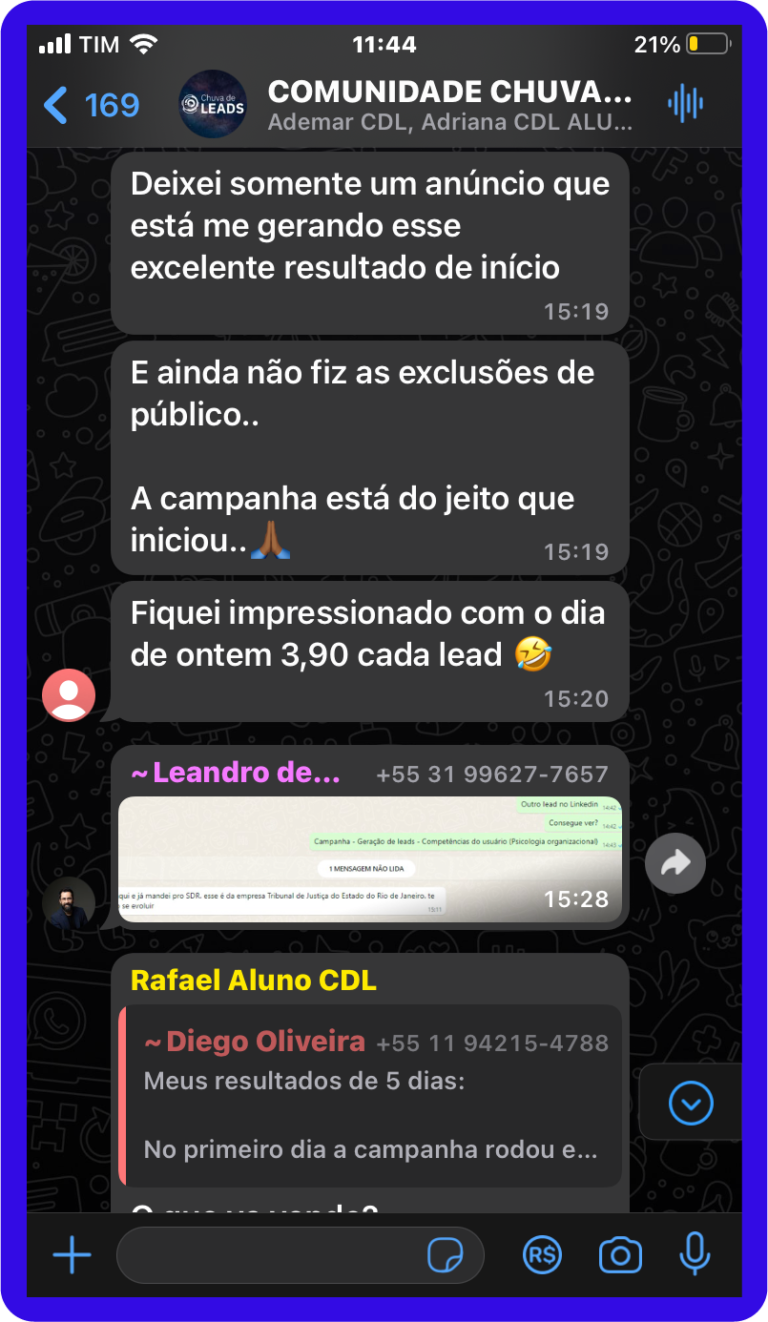Open the quoted message from Diego Oliveira
This screenshot has height=1322, width=768.
tap(370, 1095)
